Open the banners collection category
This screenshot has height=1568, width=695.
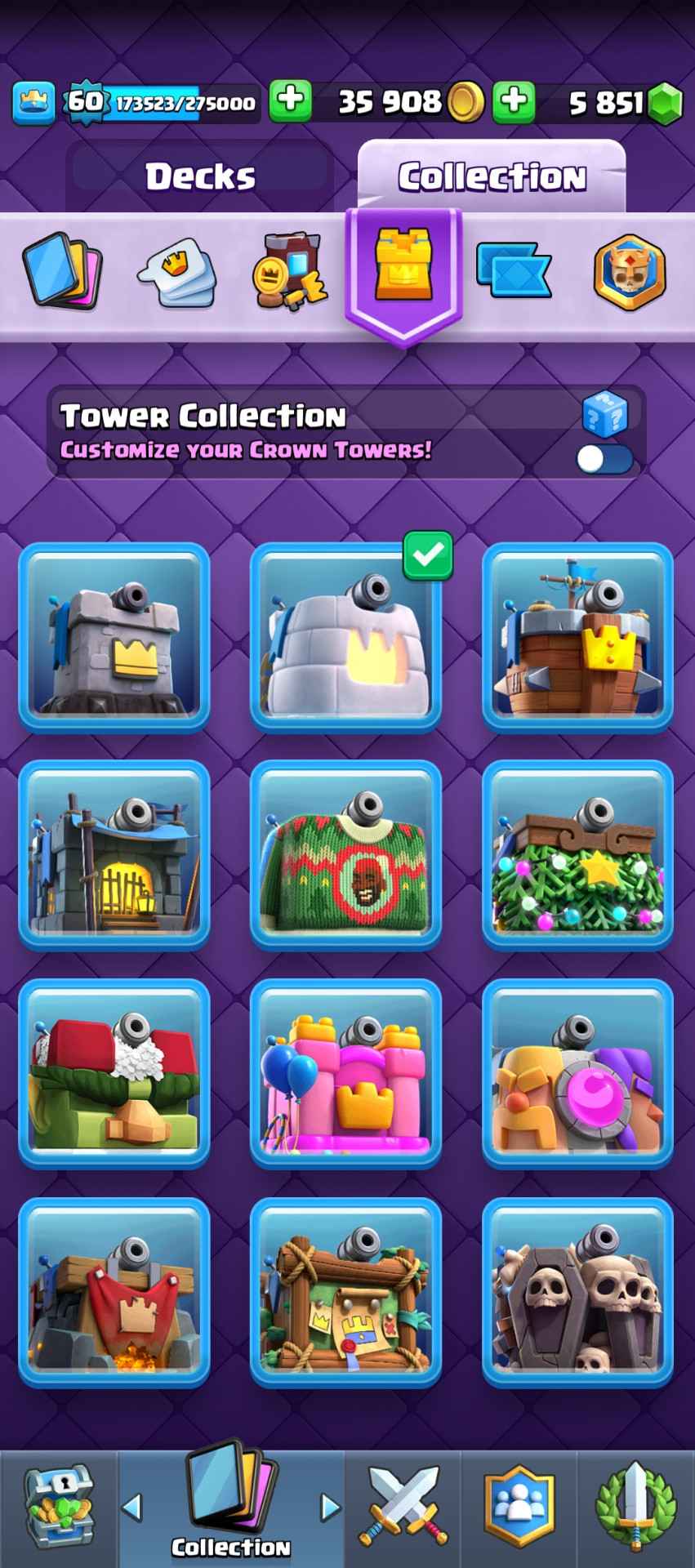point(514,269)
